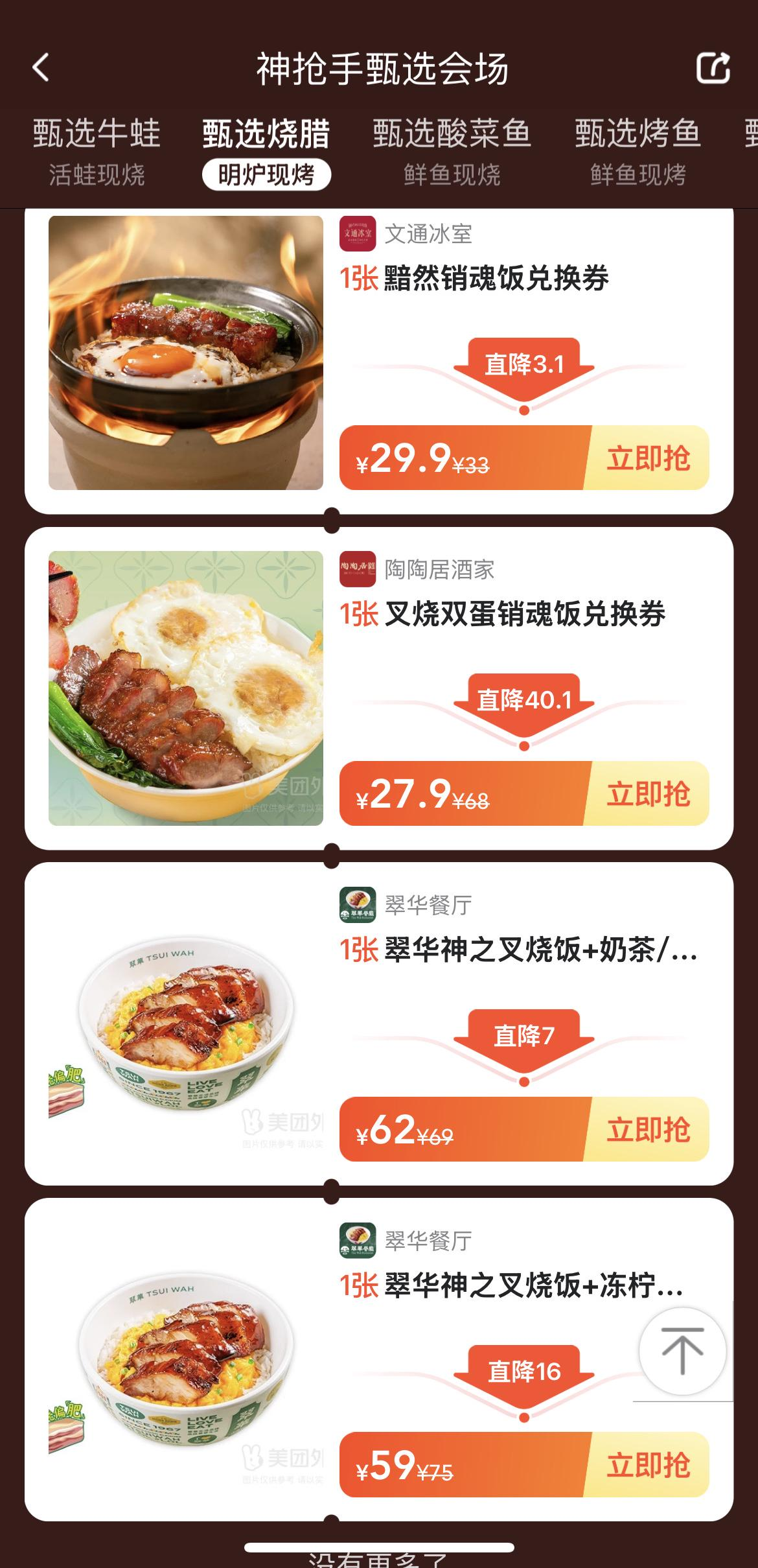Go back from 神抢手甄选会场
The height and width of the screenshot is (1568, 758).
(41, 68)
